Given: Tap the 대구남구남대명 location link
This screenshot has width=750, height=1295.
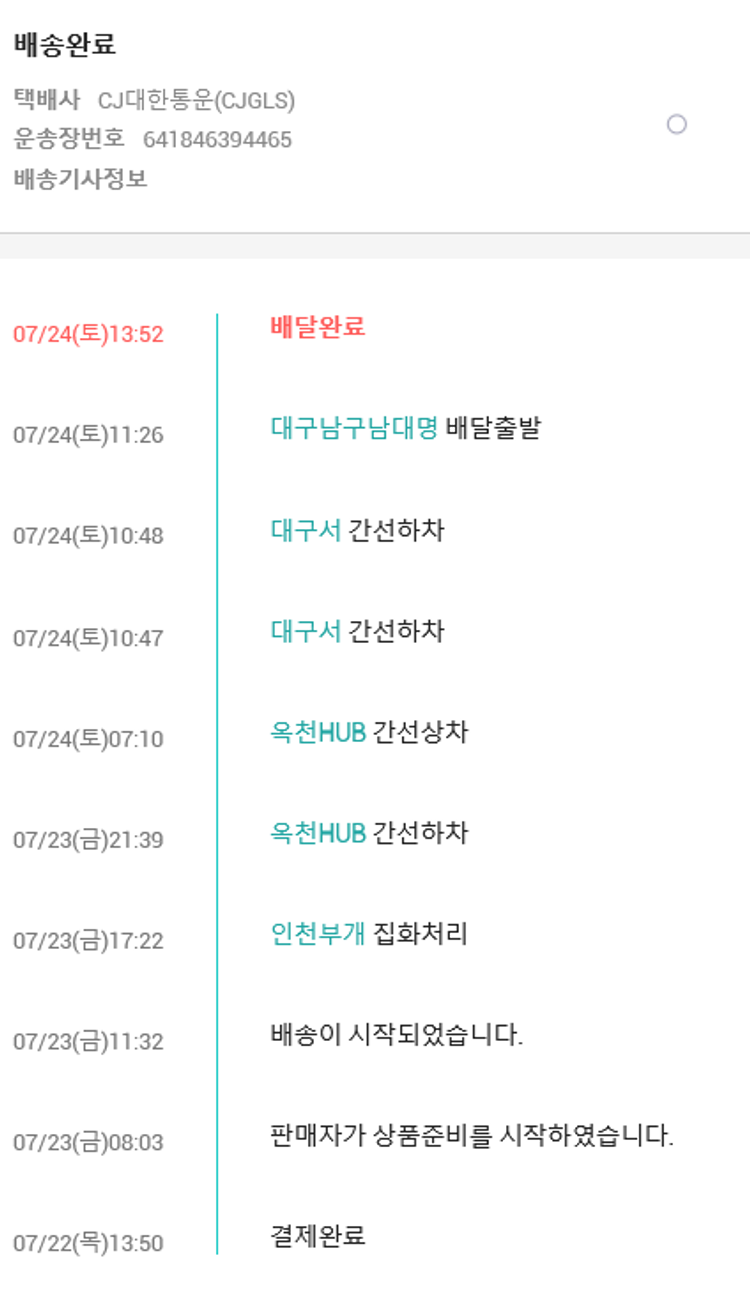Looking at the screenshot, I should click(354, 428).
